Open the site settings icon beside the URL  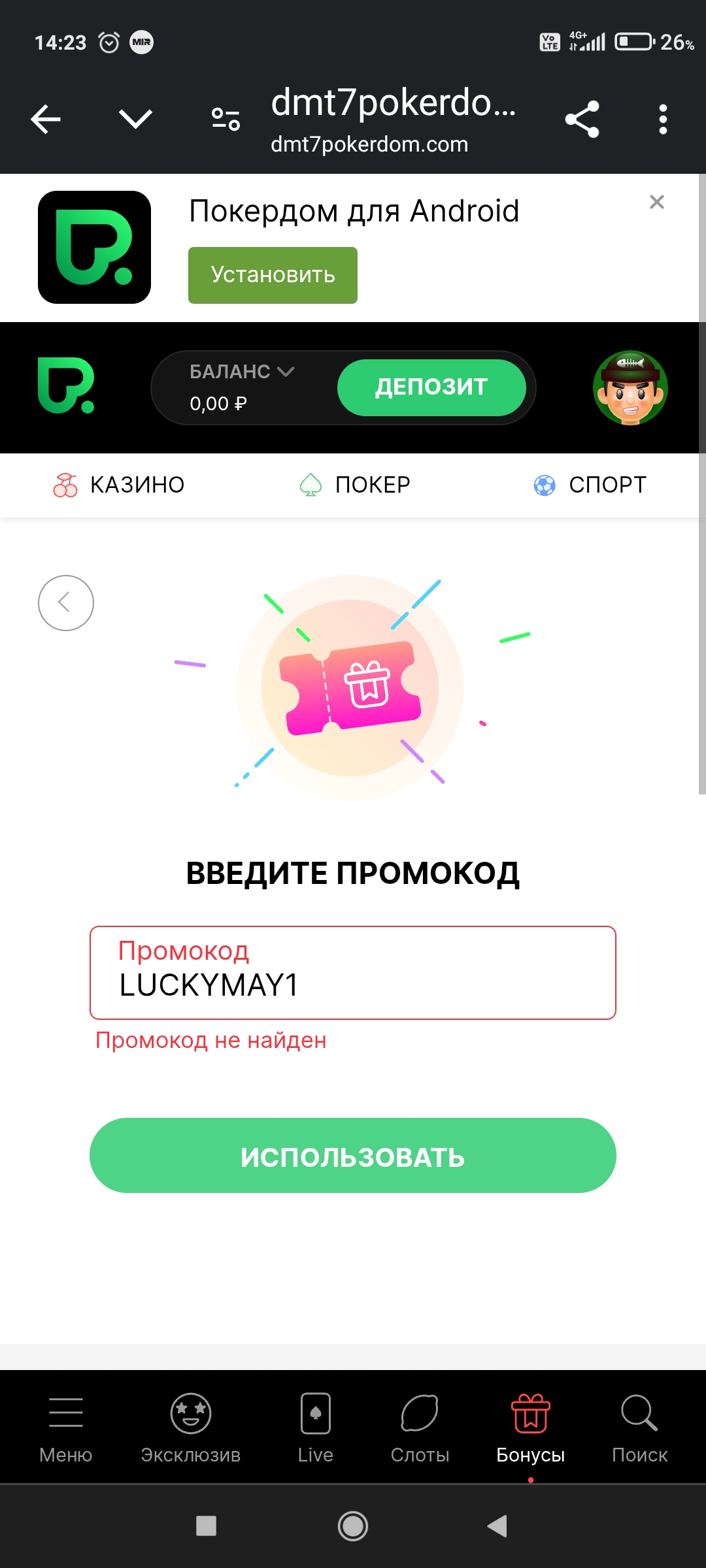pyautogui.click(x=226, y=120)
